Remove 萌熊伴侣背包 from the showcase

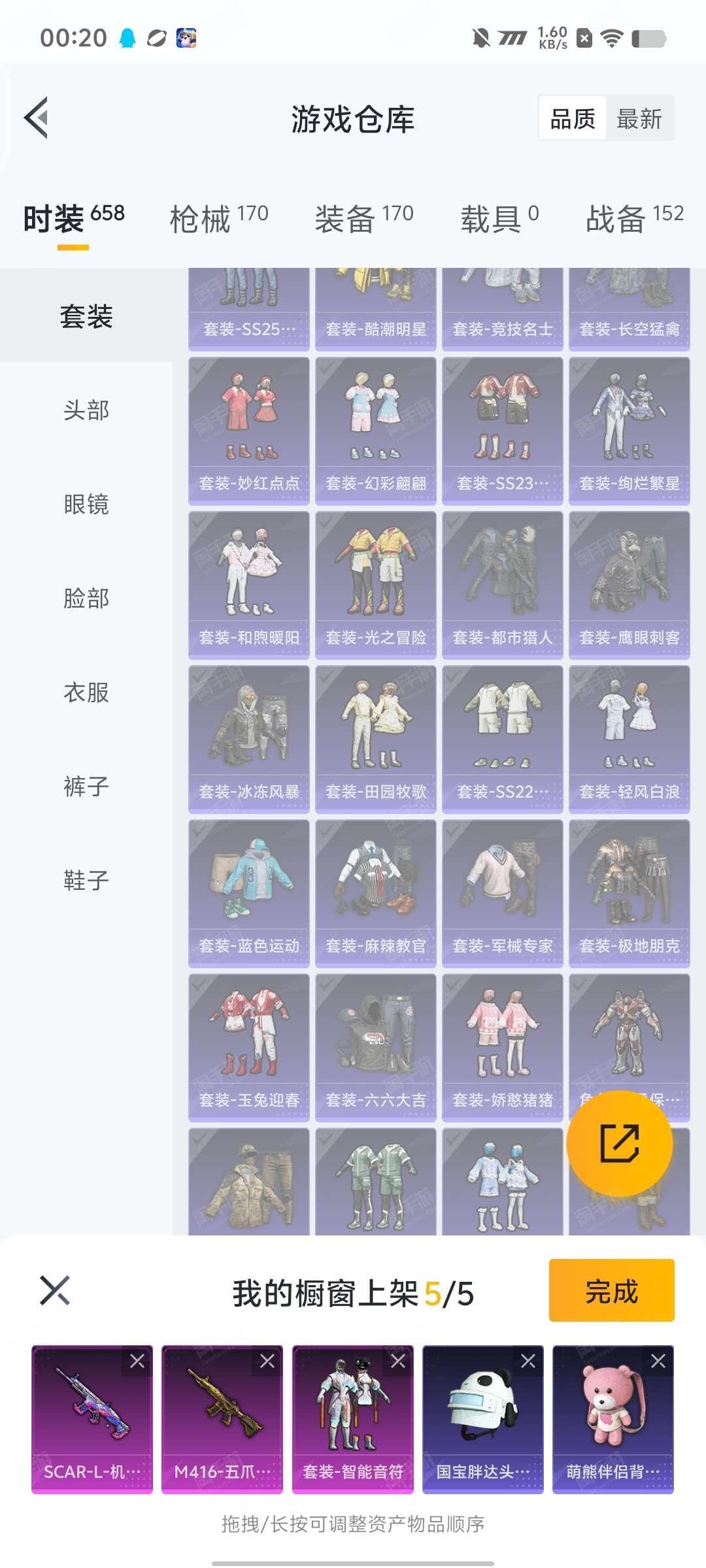pos(658,1361)
